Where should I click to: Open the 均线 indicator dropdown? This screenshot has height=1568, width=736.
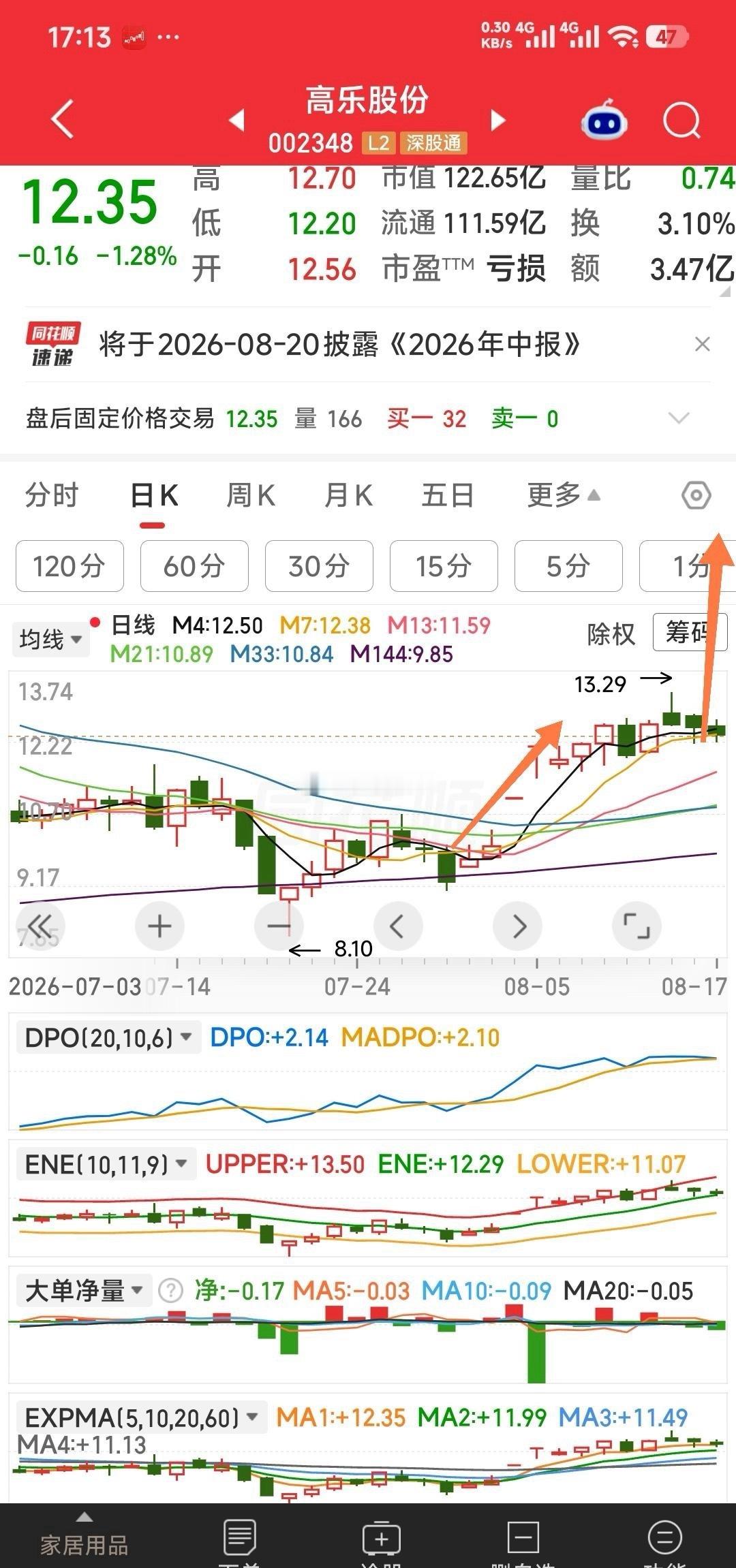(x=50, y=639)
